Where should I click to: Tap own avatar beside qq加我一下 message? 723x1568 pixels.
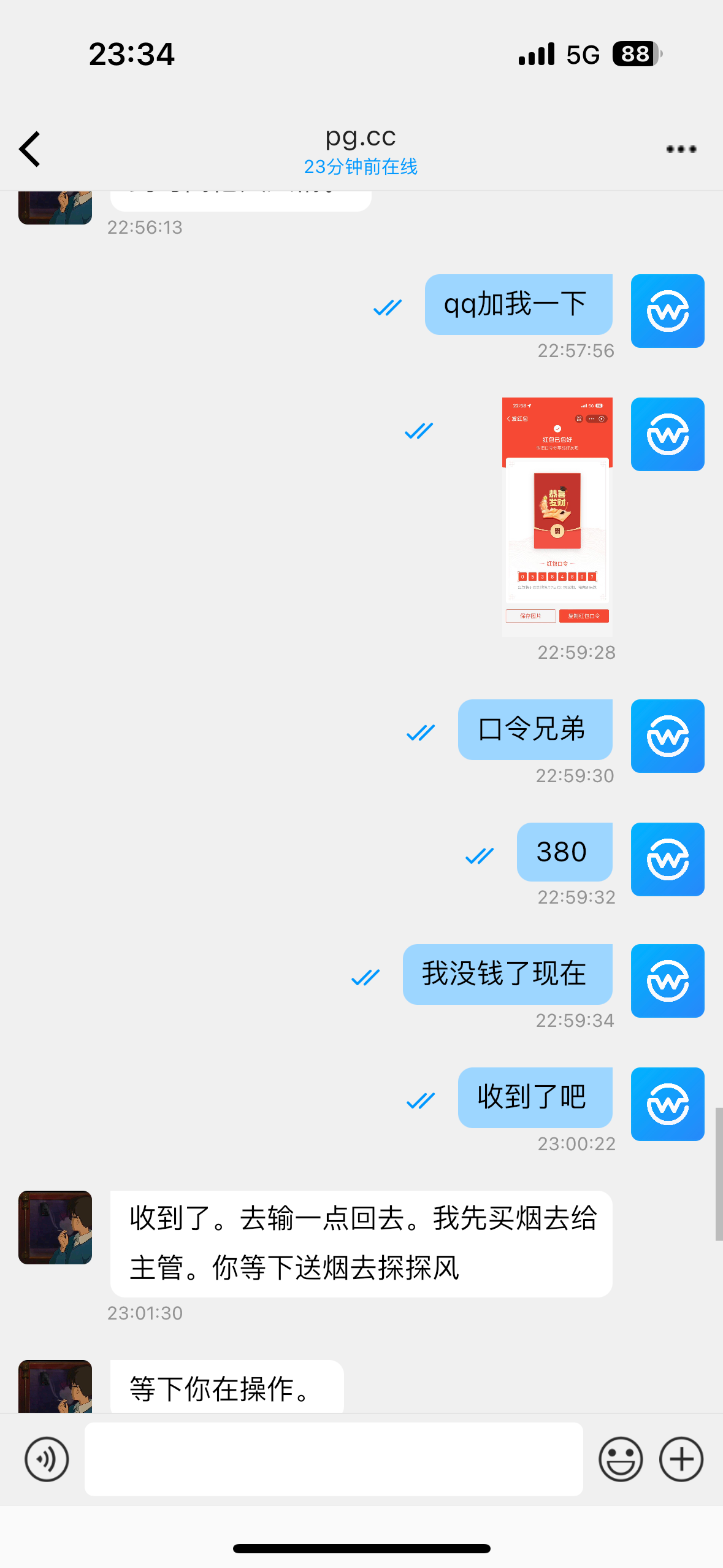[x=667, y=311]
